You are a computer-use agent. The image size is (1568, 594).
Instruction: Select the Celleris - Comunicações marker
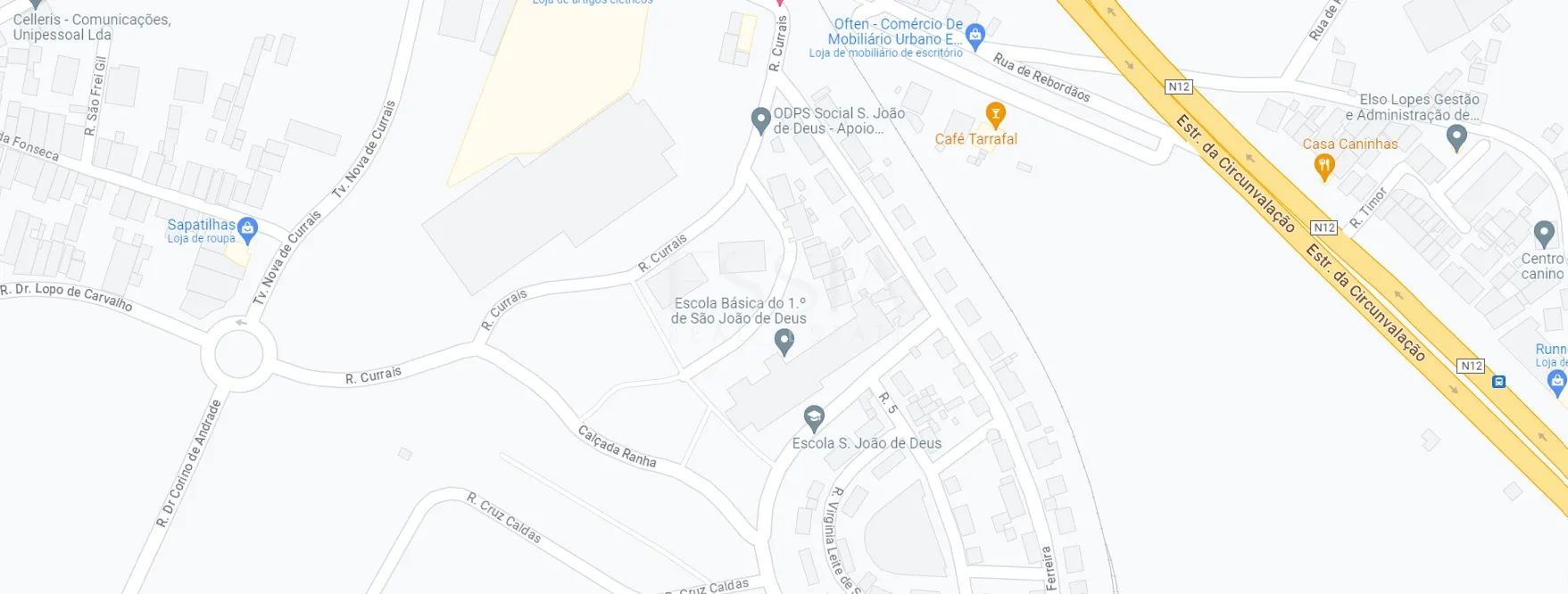tap(36, 4)
